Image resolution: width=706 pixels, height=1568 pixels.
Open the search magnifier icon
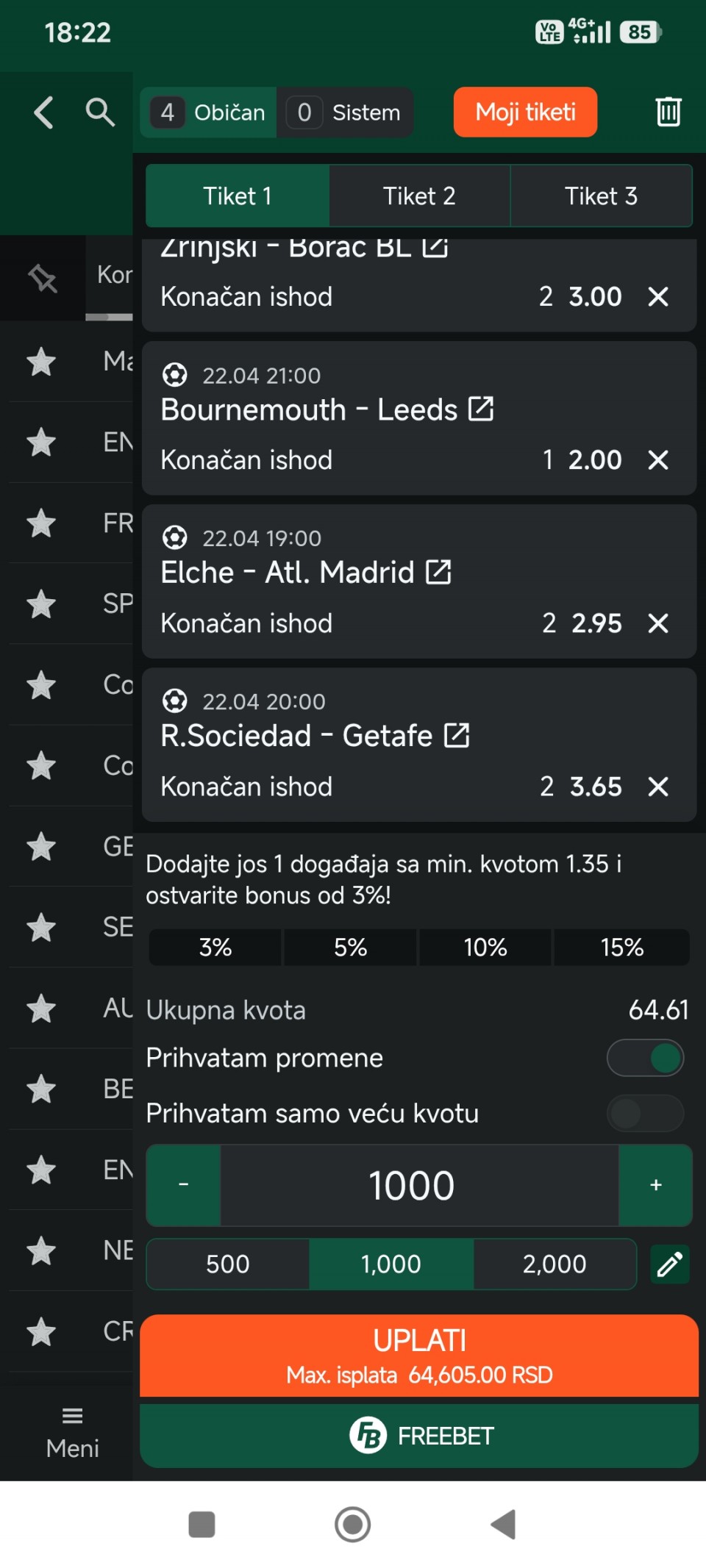pos(100,112)
